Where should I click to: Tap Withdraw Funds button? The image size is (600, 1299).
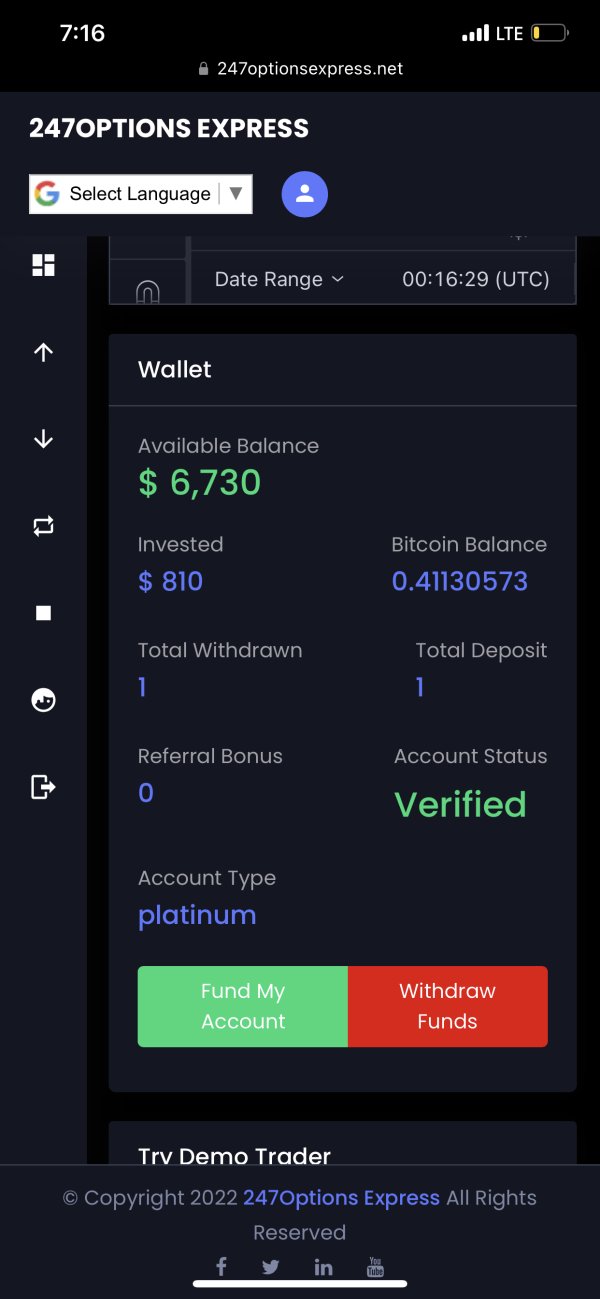(x=447, y=1006)
